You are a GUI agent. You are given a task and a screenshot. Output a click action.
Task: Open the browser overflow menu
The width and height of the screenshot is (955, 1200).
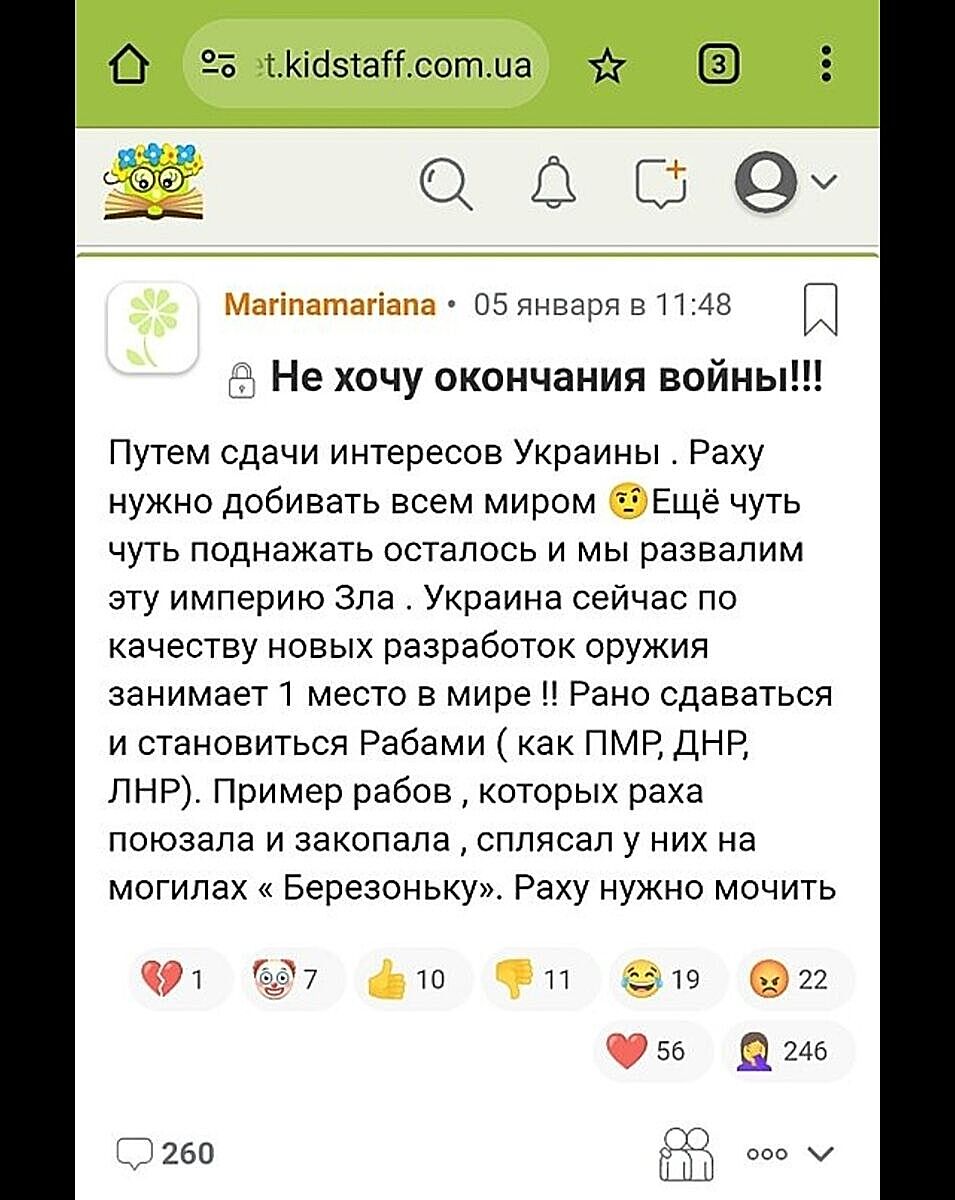(x=826, y=66)
